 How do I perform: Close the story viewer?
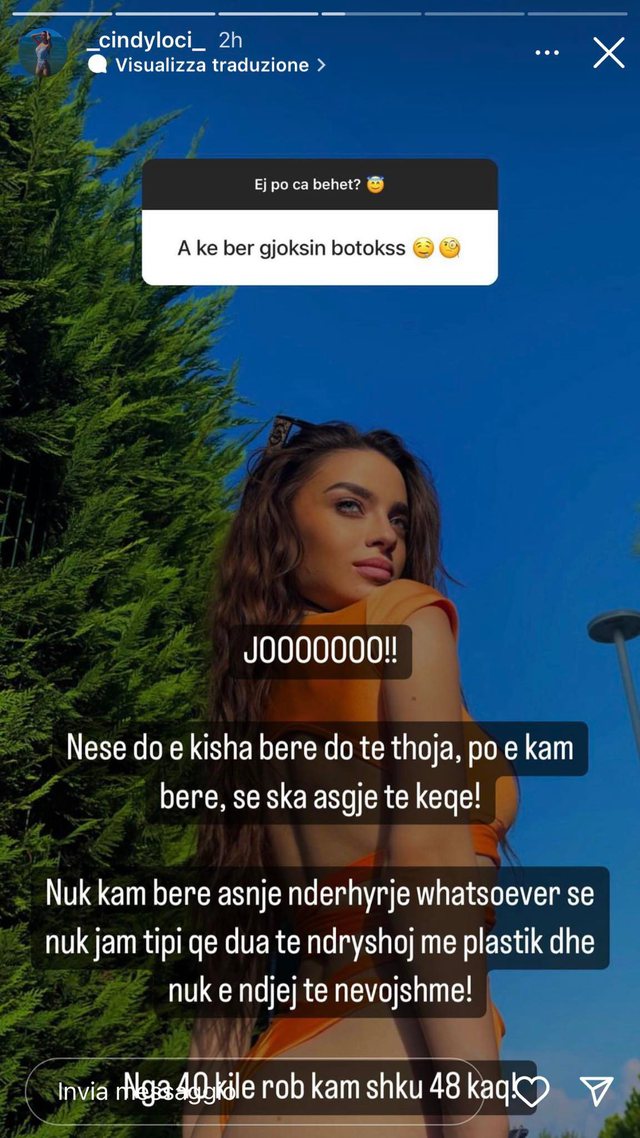click(x=608, y=52)
